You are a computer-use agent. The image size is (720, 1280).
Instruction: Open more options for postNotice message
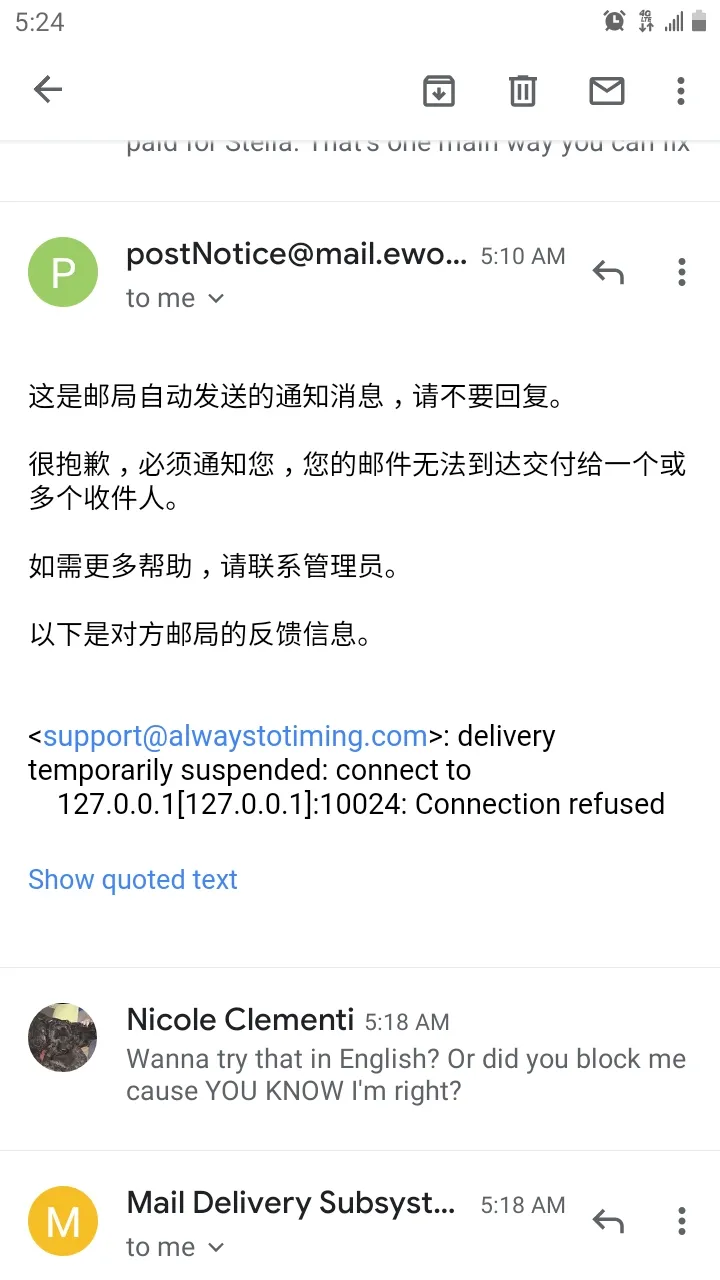click(x=681, y=271)
